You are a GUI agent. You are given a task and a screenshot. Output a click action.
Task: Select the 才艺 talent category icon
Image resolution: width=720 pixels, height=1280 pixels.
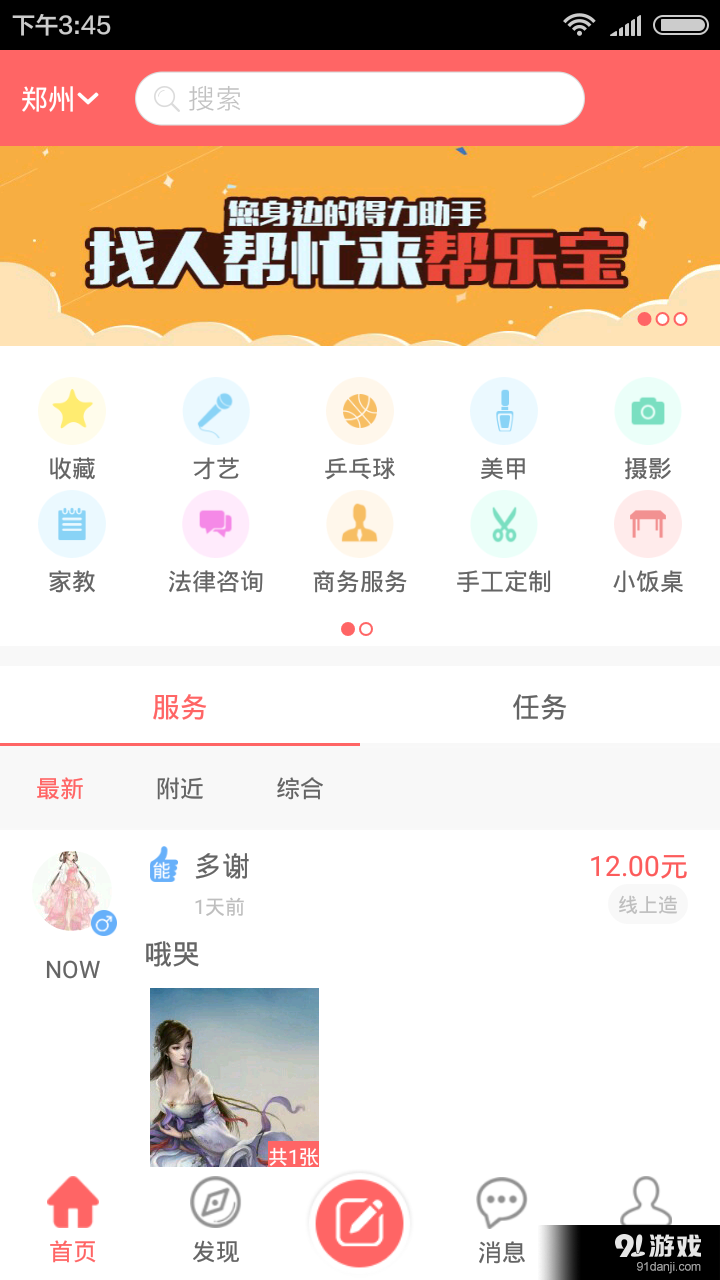[216, 410]
